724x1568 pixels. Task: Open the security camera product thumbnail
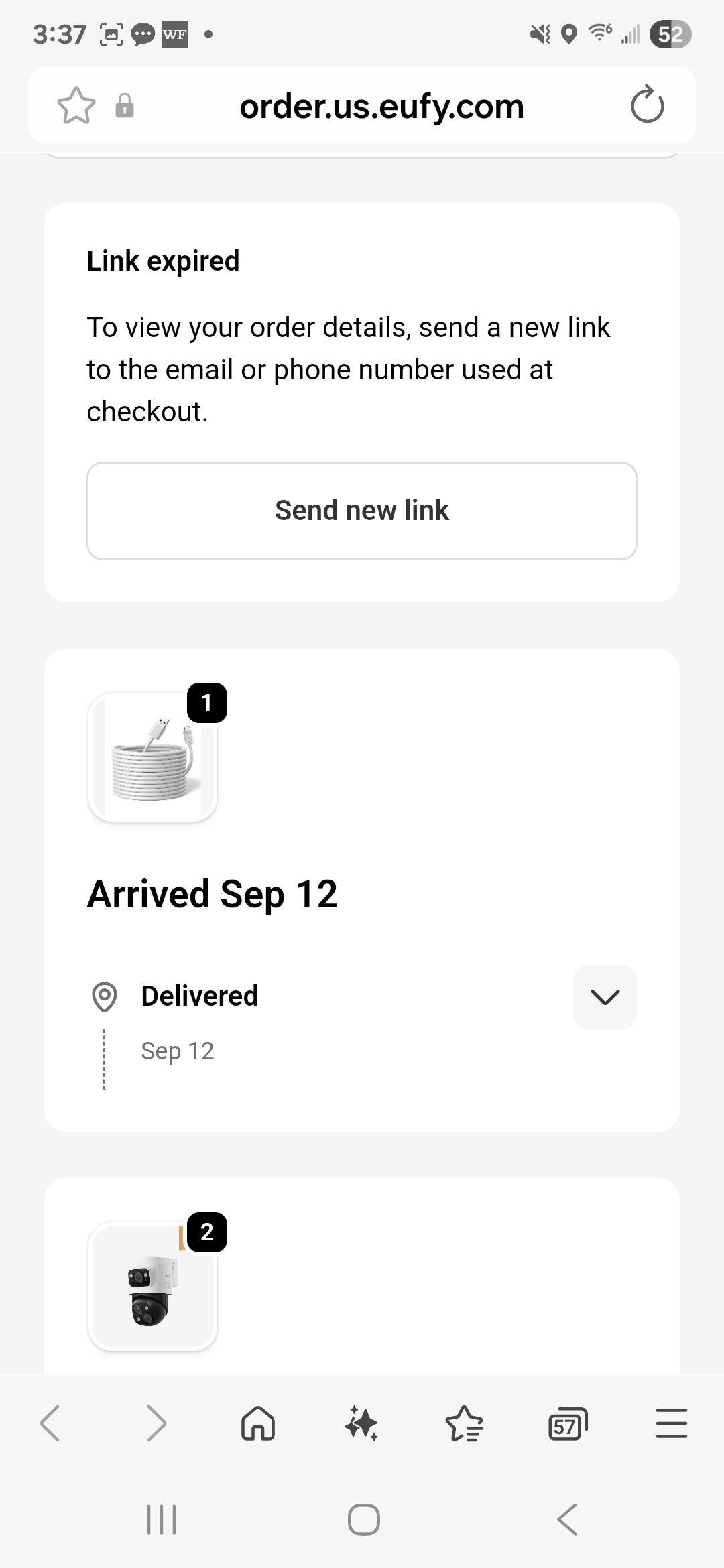point(153,1287)
